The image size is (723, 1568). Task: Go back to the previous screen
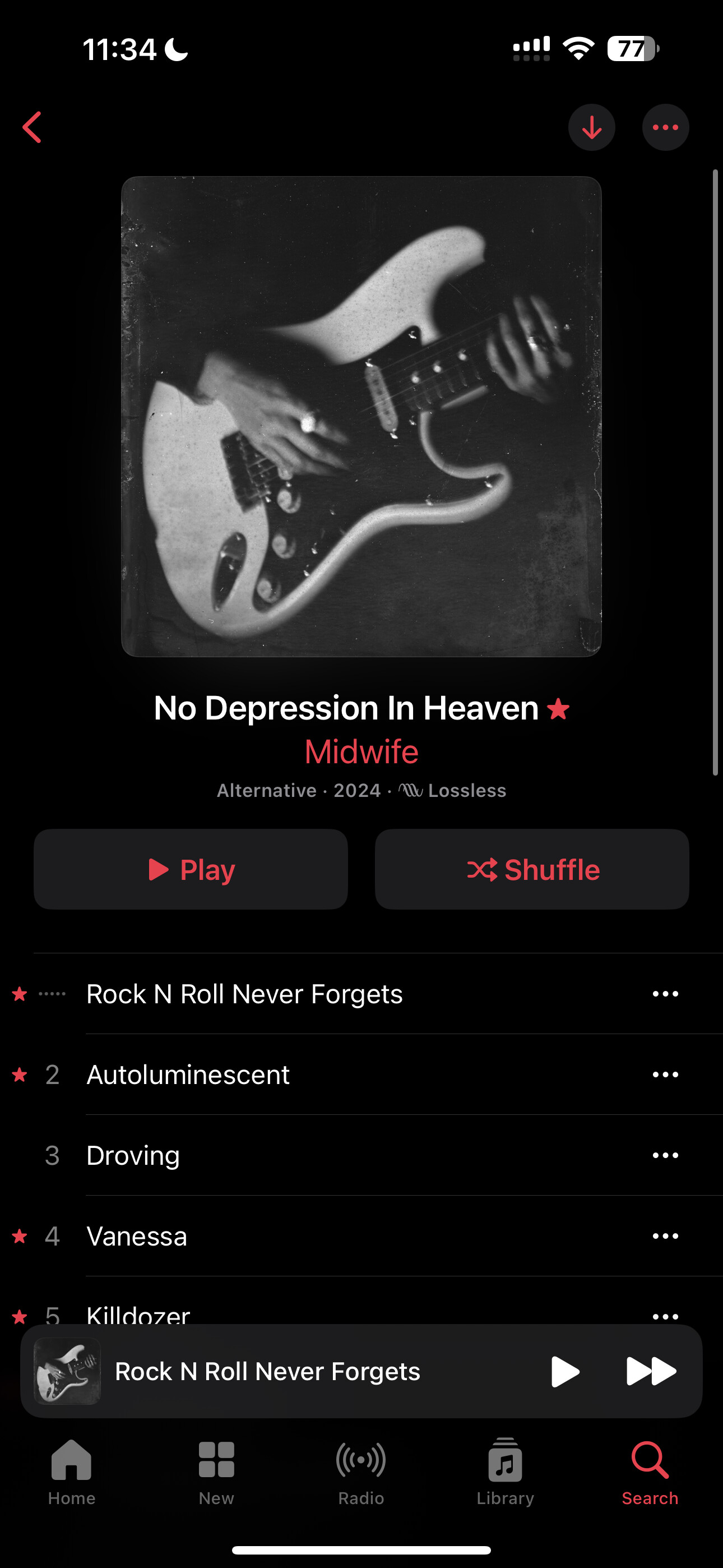[31, 127]
